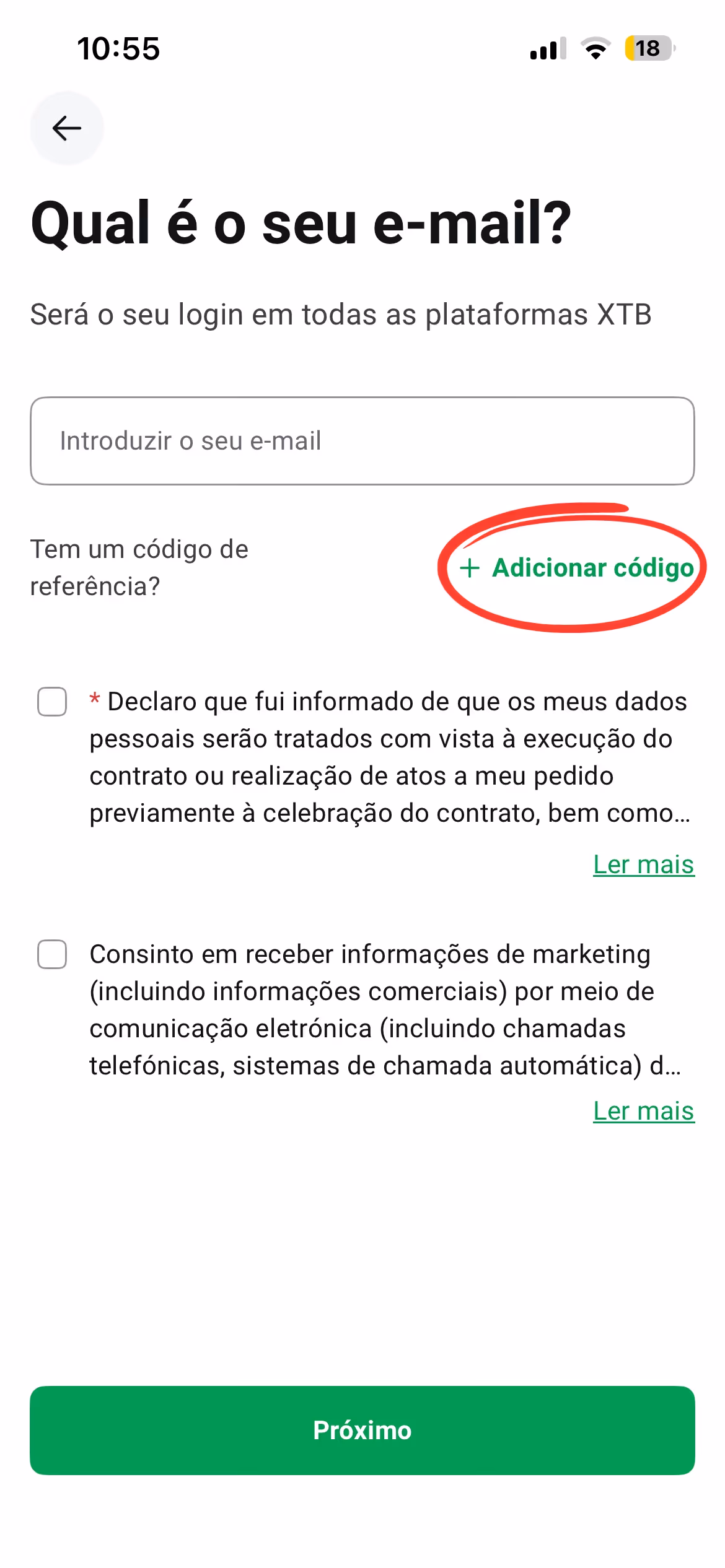Go back using the arrow button

pyautogui.click(x=67, y=128)
